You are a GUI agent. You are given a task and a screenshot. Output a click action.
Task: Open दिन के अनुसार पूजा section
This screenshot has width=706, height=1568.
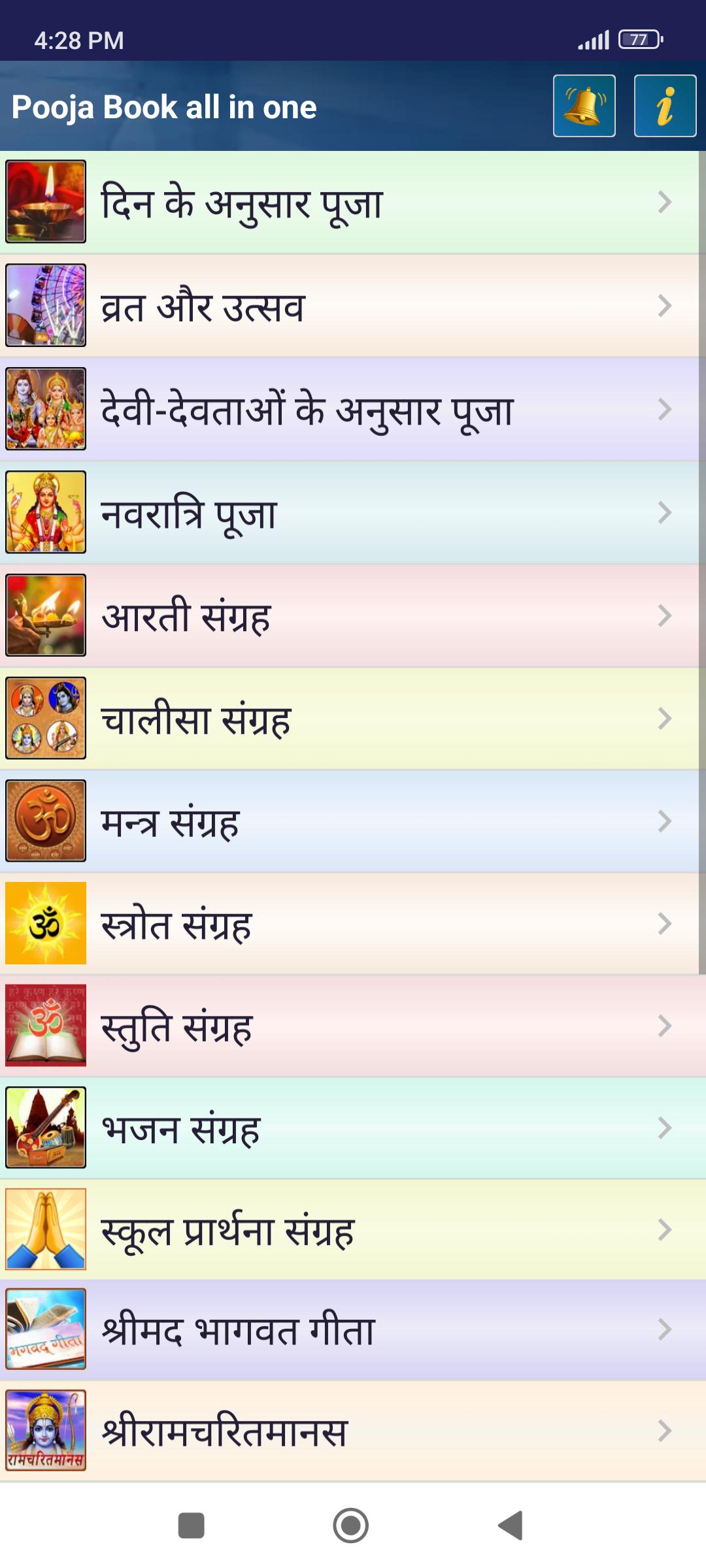pos(353,203)
